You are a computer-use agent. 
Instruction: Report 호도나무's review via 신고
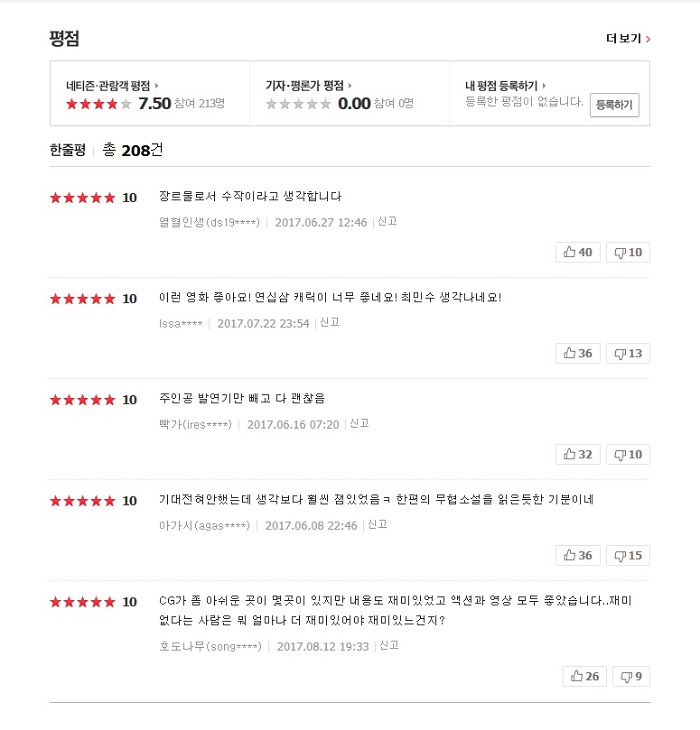coord(388,646)
